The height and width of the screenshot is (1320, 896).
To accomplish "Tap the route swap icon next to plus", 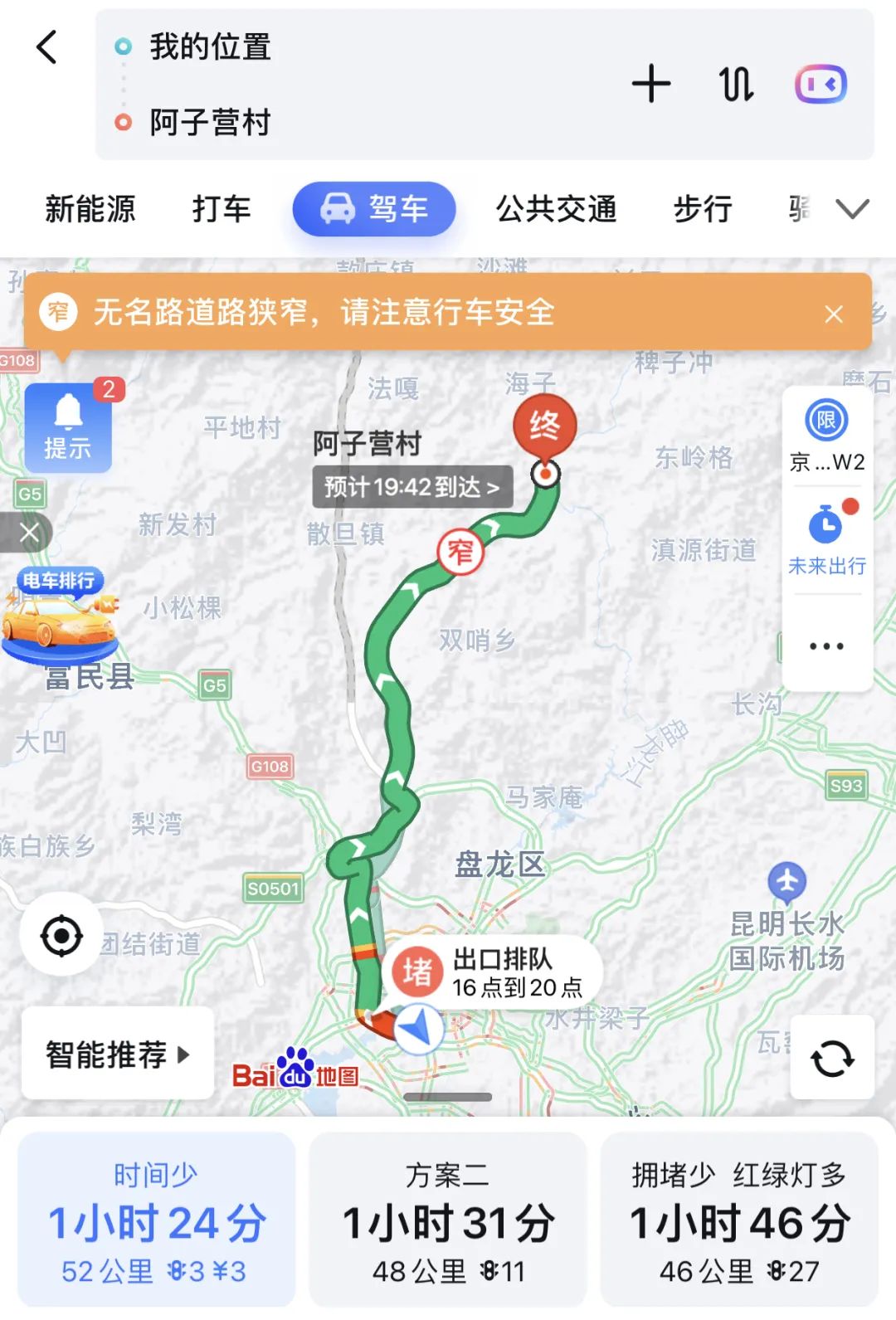I will point(738,84).
